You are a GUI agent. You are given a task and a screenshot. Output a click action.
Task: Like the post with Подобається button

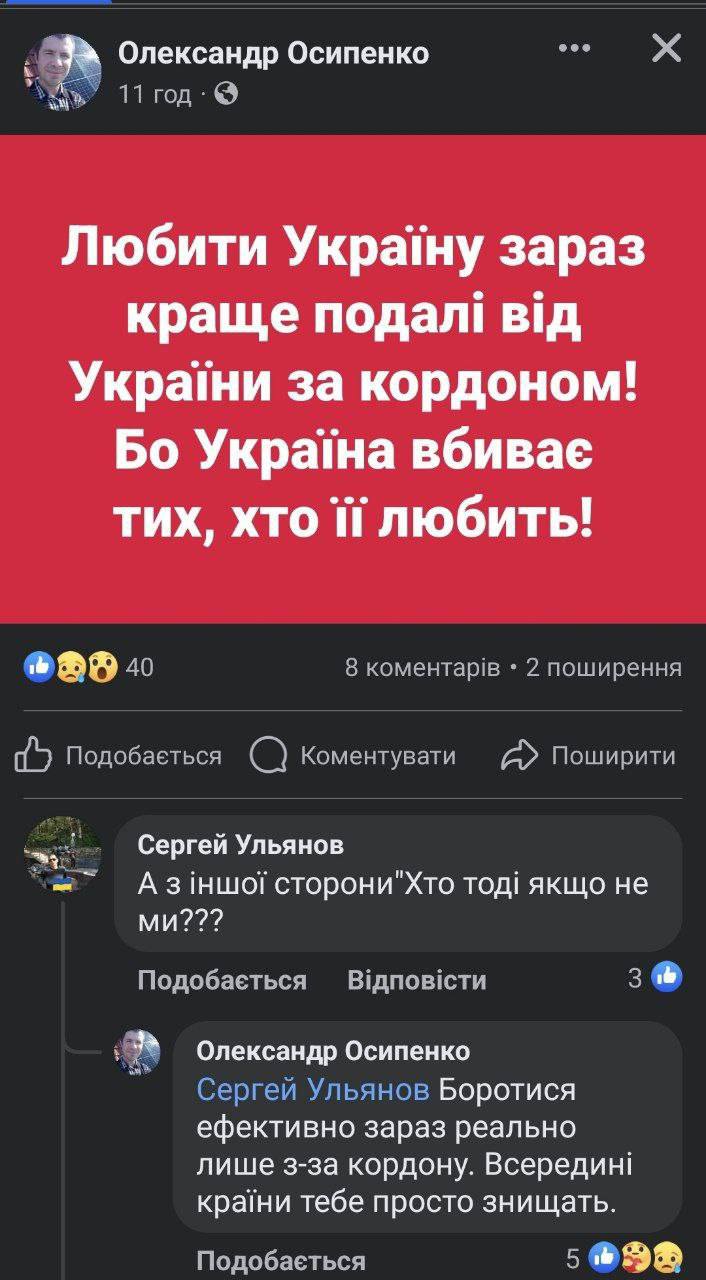click(119, 756)
